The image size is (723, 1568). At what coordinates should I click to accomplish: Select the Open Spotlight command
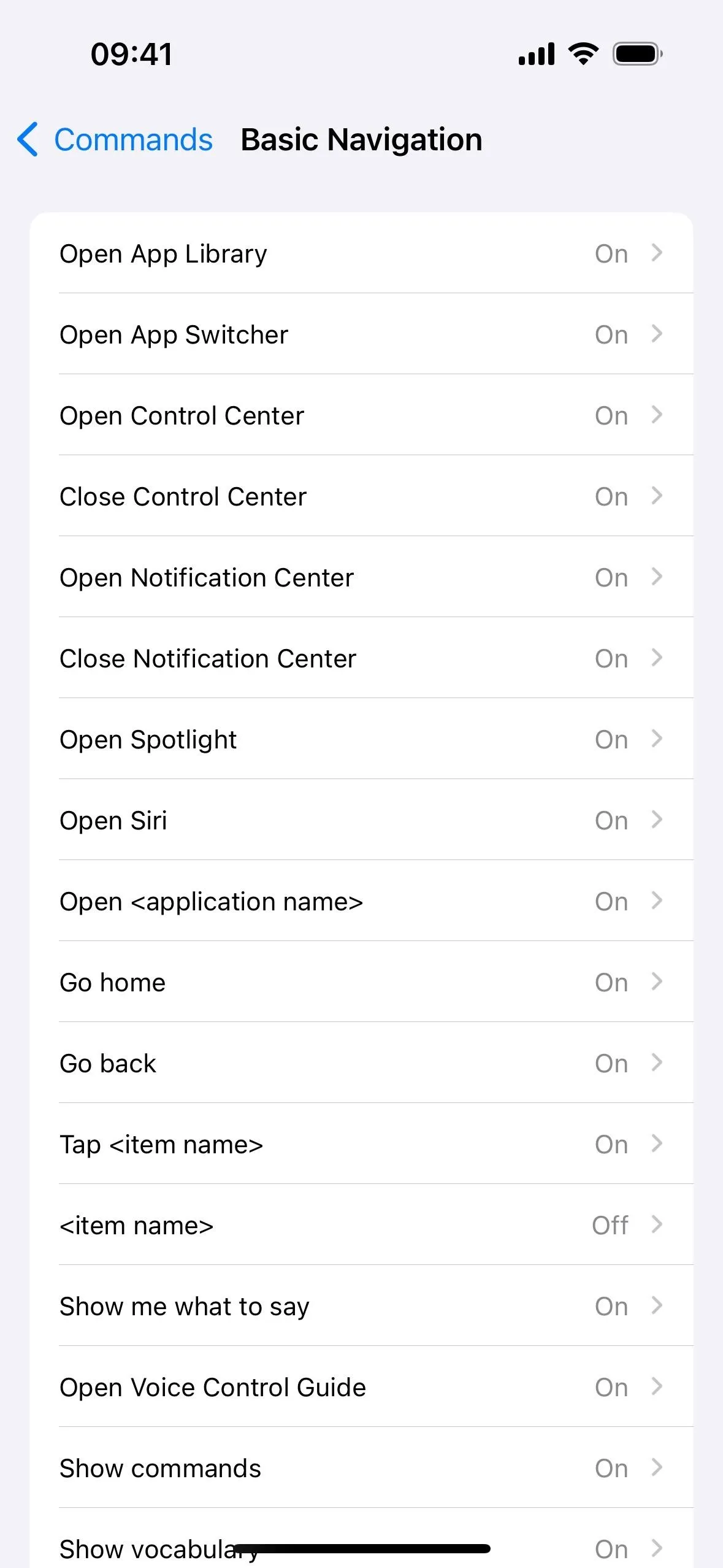361,739
